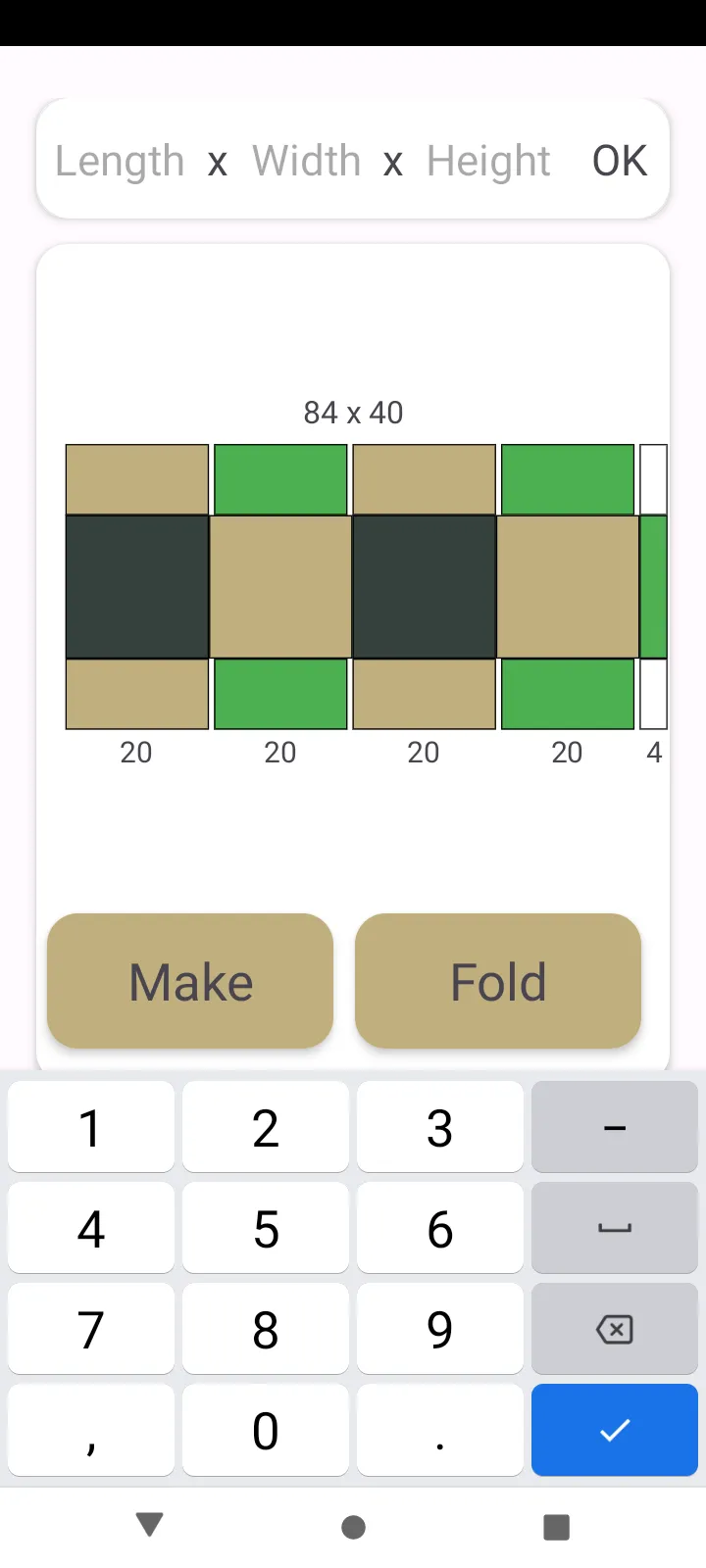
Task: Type digit 5 on the keypad
Action: (x=266, y=1229)
